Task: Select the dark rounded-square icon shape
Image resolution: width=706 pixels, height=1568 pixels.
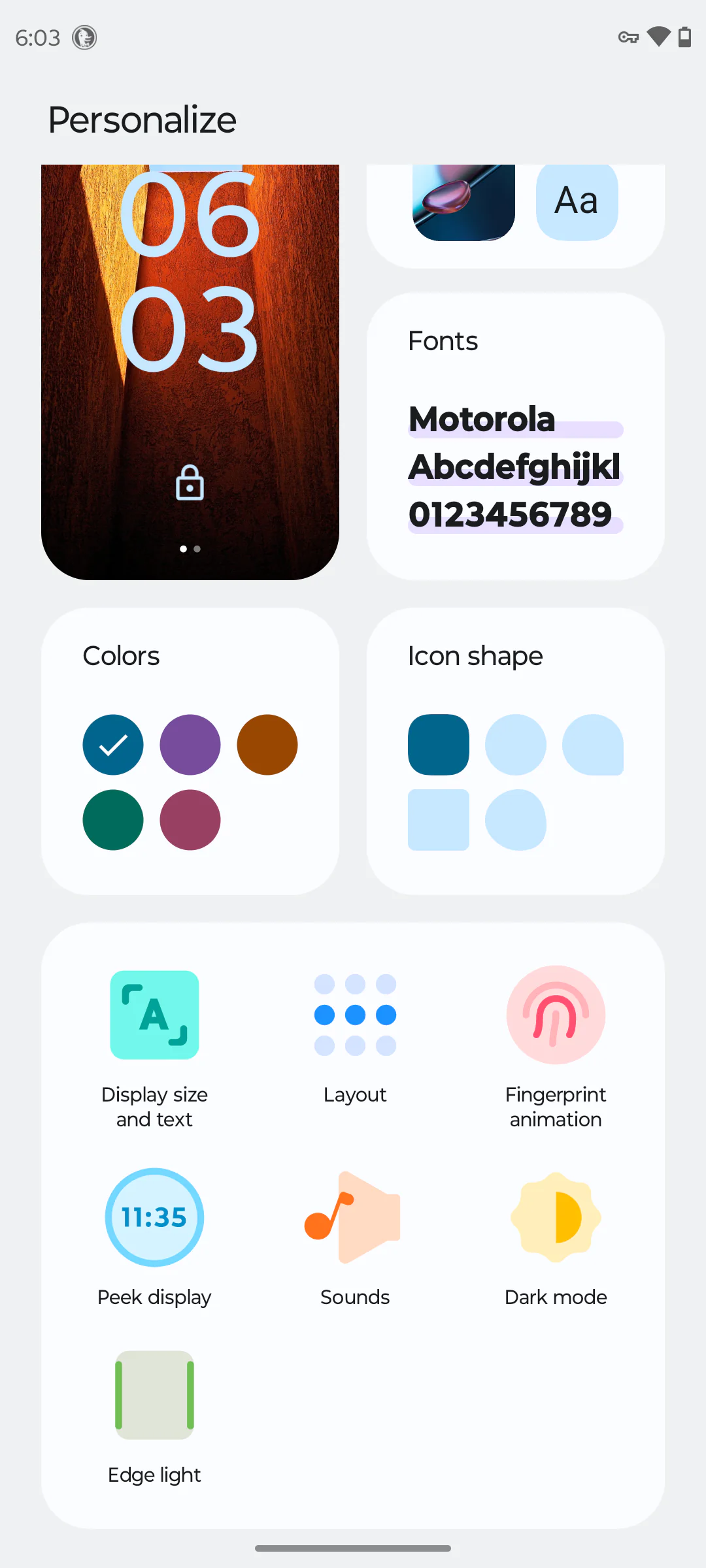Action: pyautogui.click(x=439, y=745)
